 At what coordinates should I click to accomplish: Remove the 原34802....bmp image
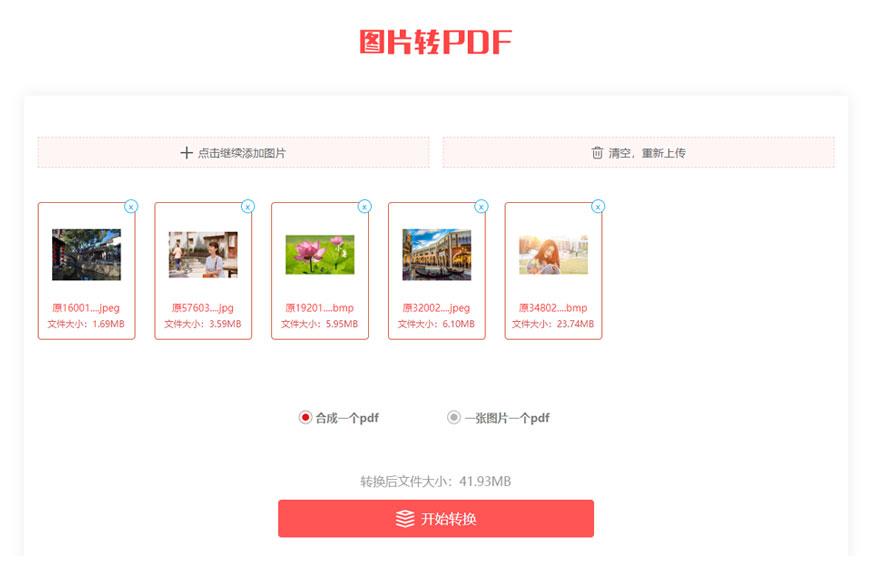(x=598, y=206)
